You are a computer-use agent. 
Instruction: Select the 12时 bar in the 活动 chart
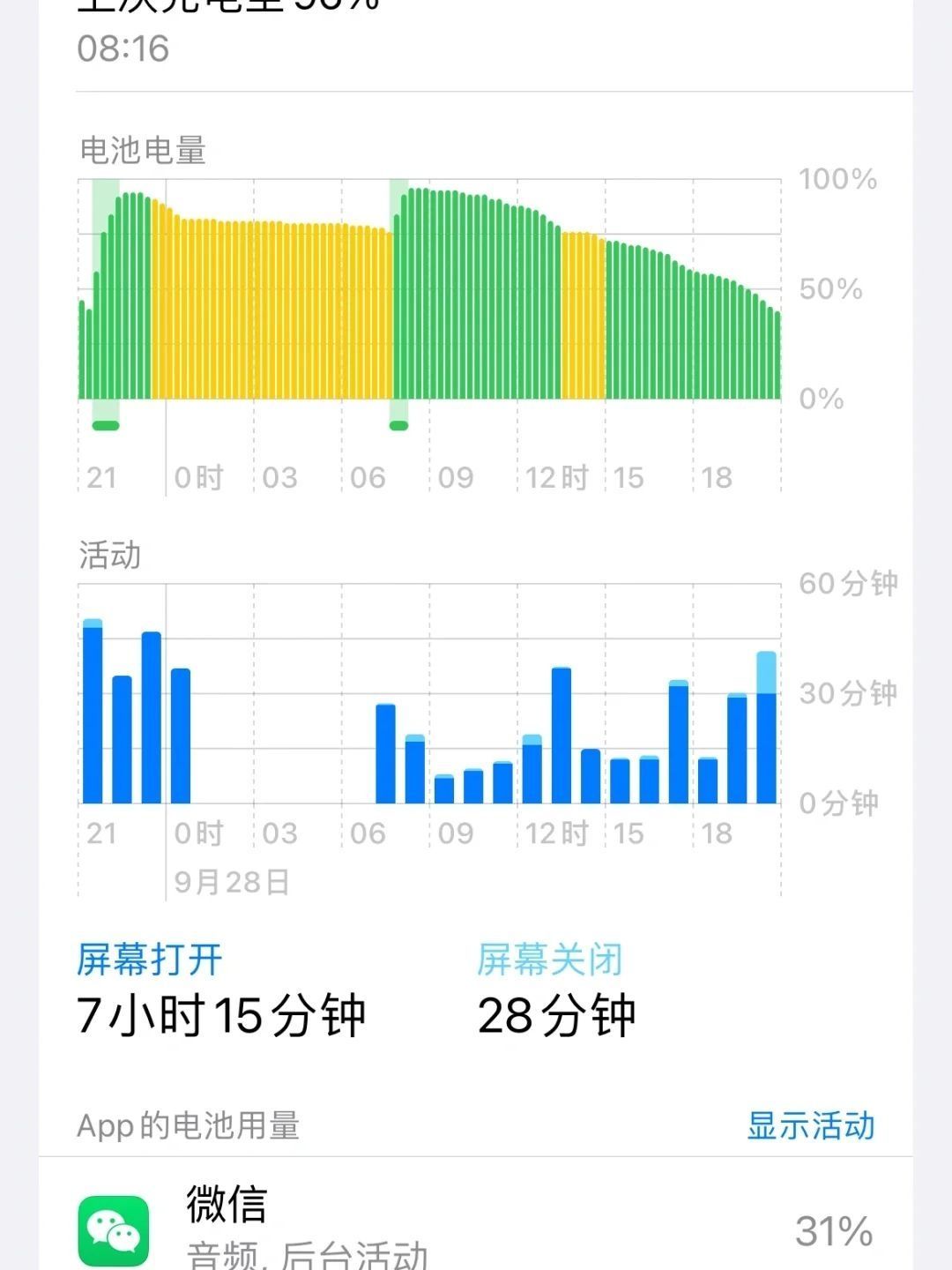[532, 769]
